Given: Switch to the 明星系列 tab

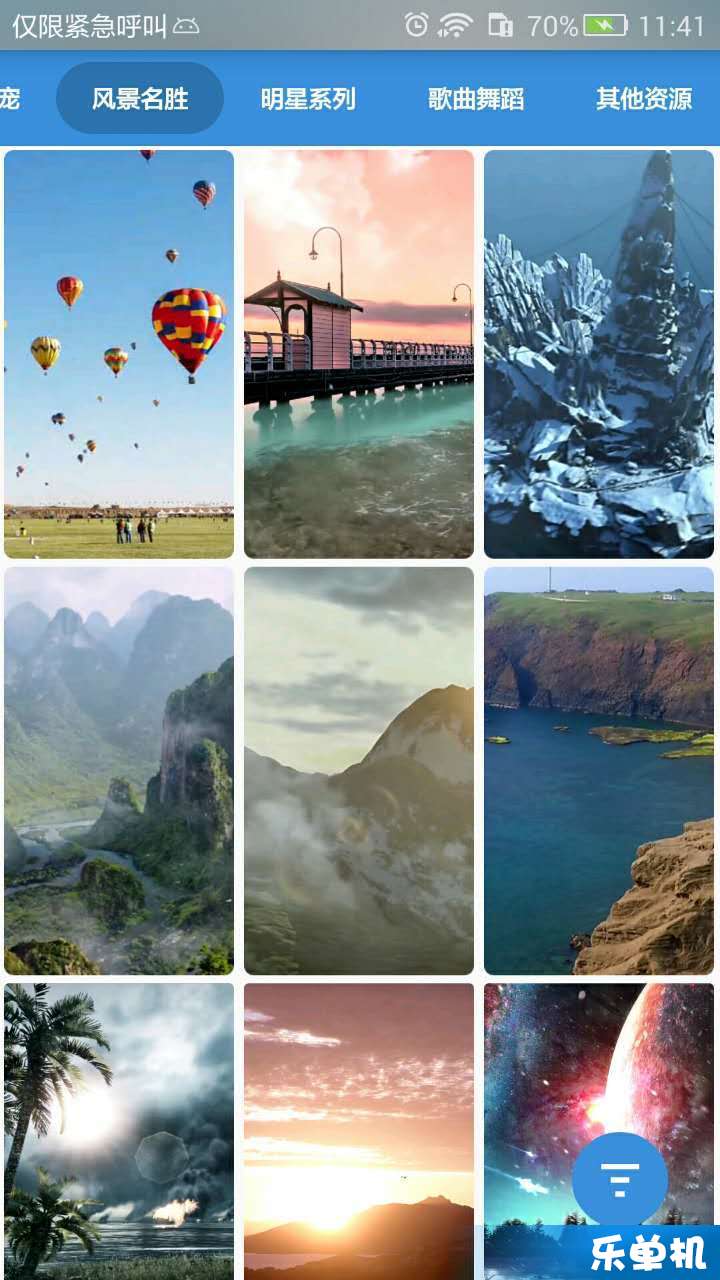Looking at the screenshot, I should point(308,99).
